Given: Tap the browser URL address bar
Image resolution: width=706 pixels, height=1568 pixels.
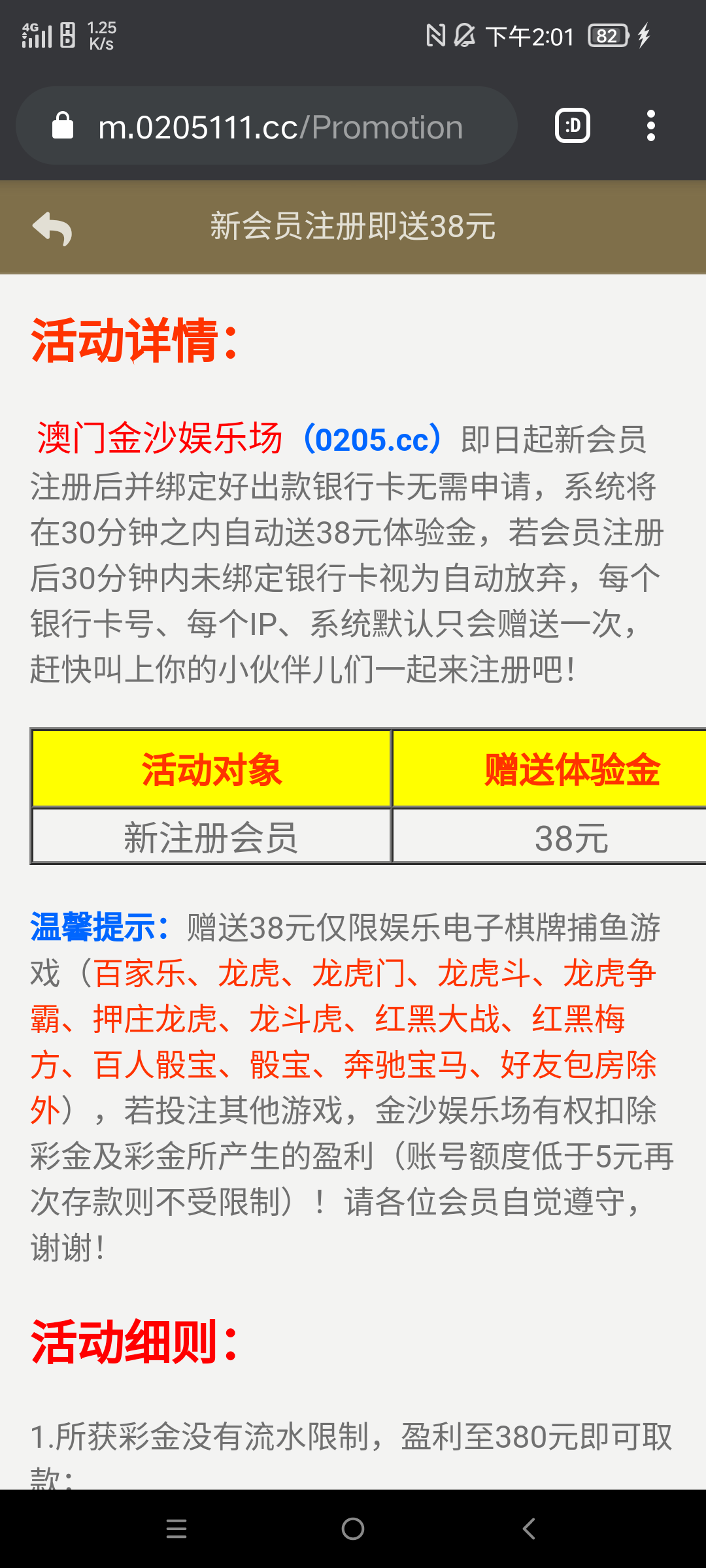Looking at the screenshot, I should (x=281, y=127).
